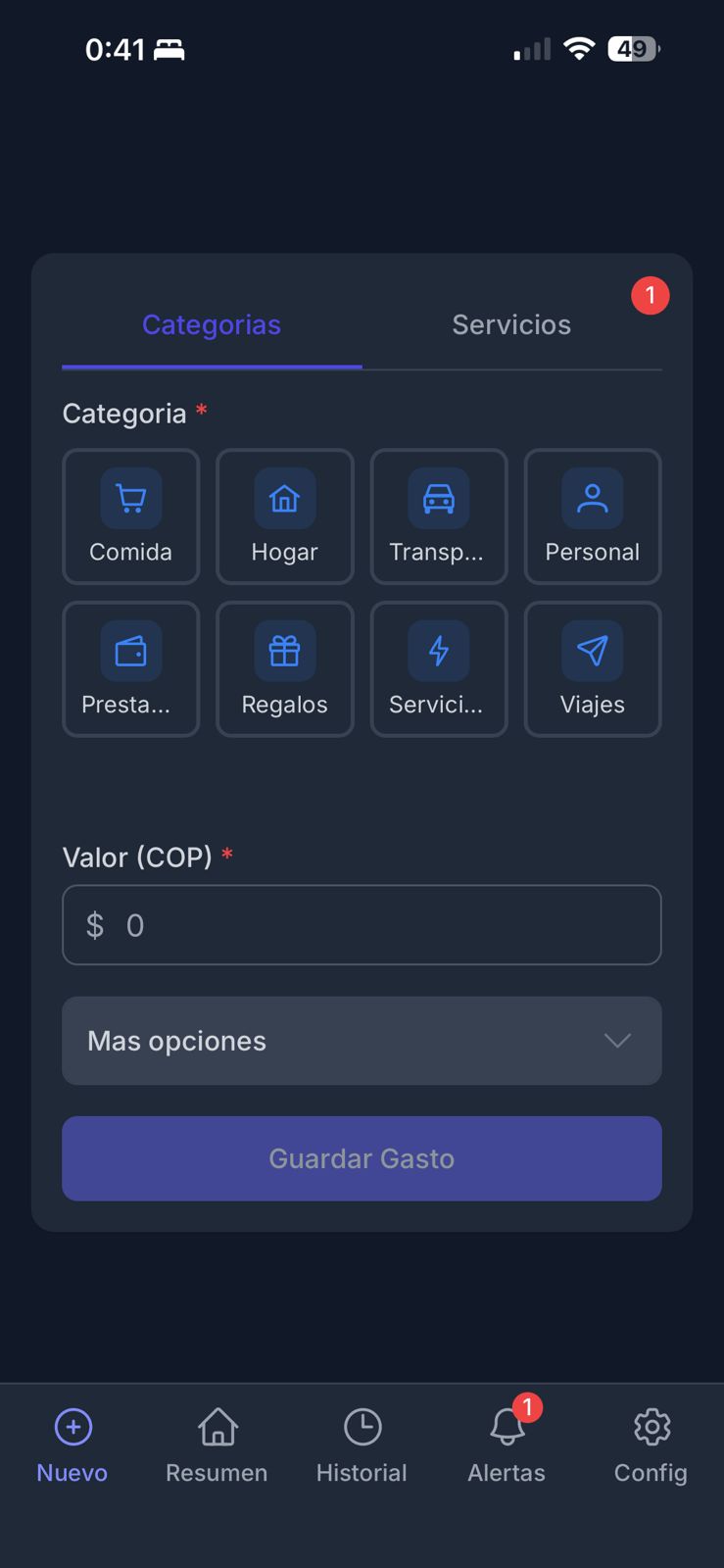Select the lightning bolt Servici... category
The height and width of the screenshot is (1568, 724).
click(438, 668)
